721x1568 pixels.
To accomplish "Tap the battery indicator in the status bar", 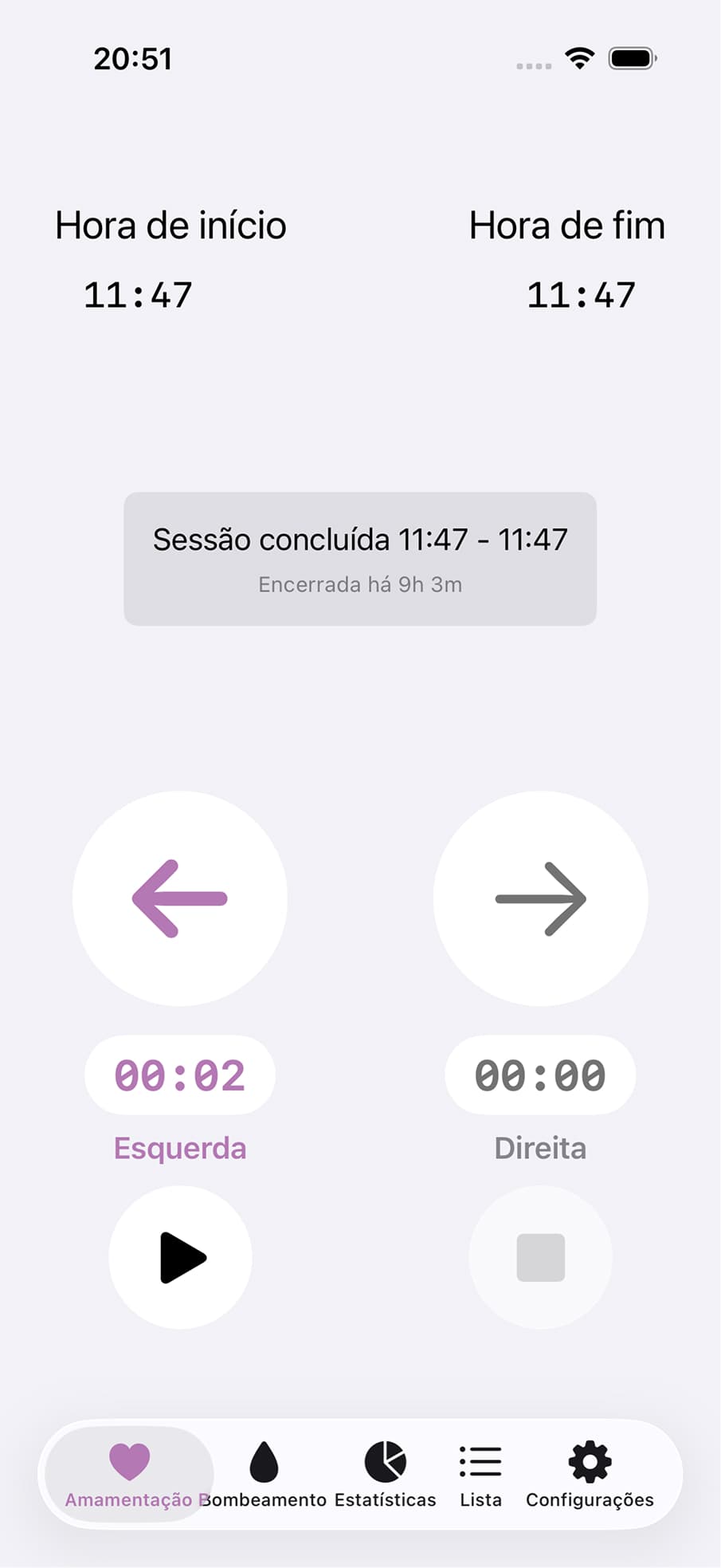I will pos(632,57).
